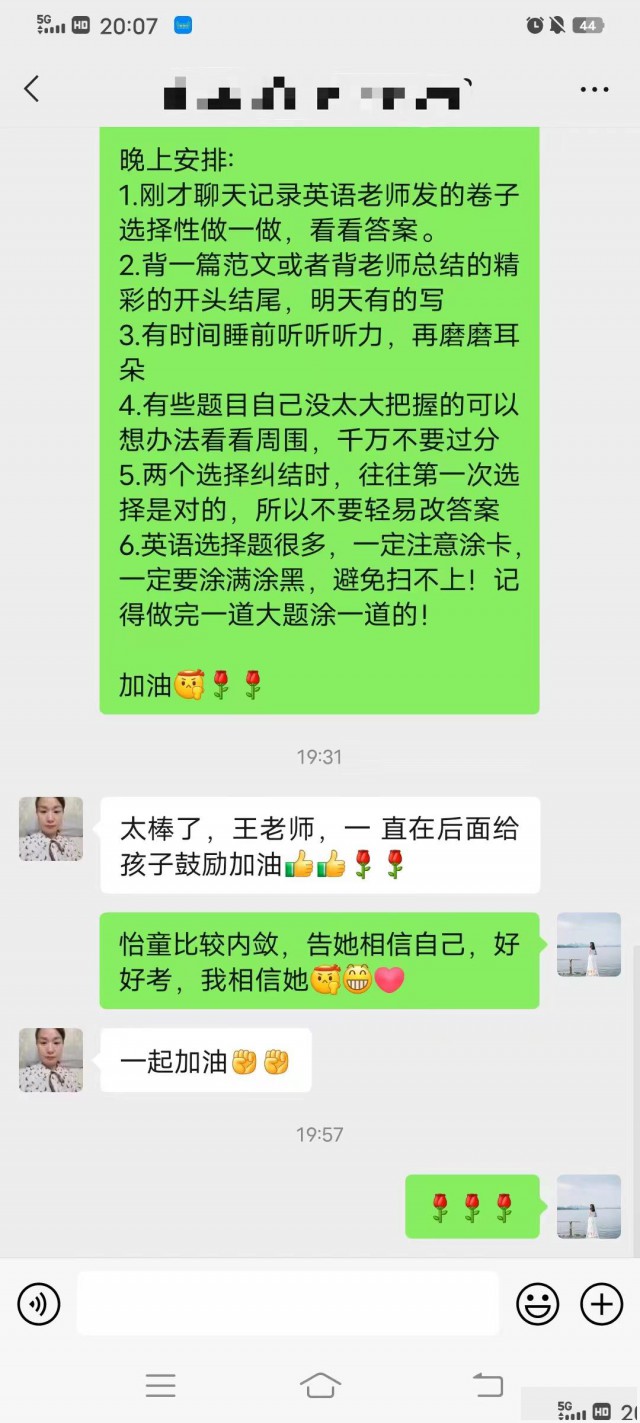The image size is (640, 1423).
Task: Go back to the chat list
Action: [x=32, y=89]
